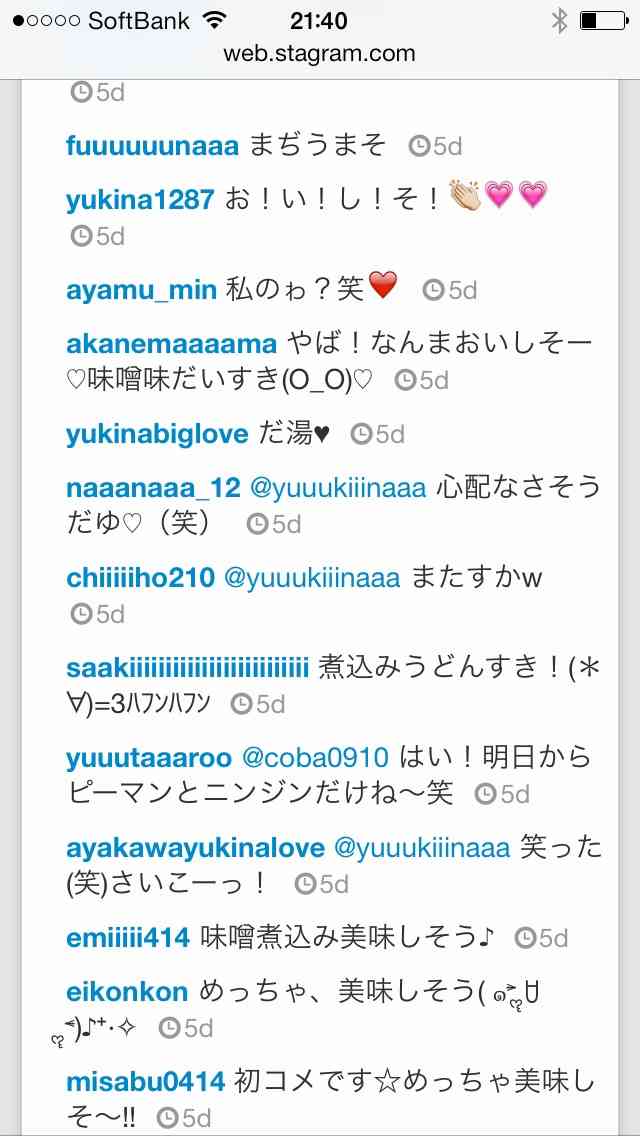Image resolution: width=640 pixels, height=1136 pixels.
Task: Open fuuuuuunaaa's profile link
Action: [x=152, y=146]
